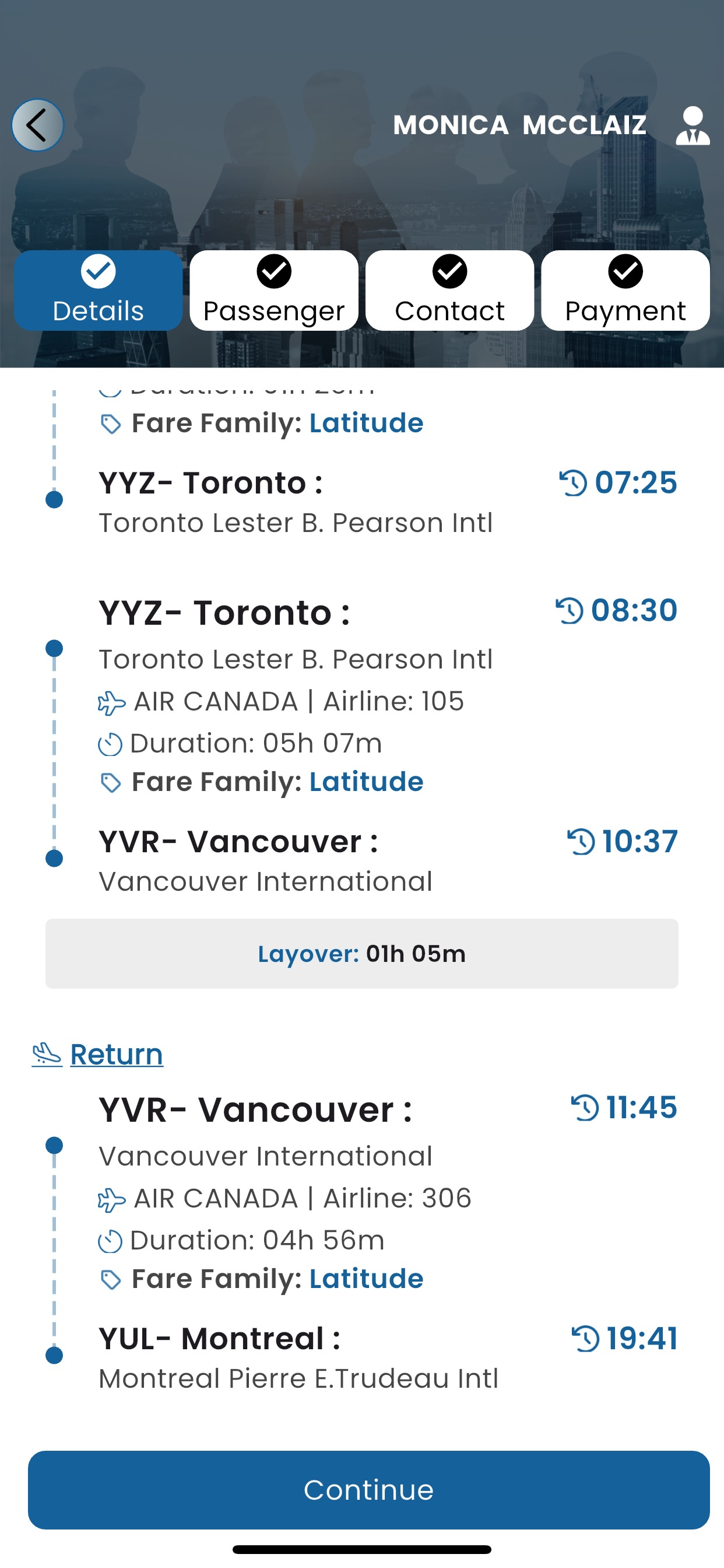This screenshot has width=724, height=1568.
Task: Switch to the Payment step
Action: coord(625,290)
